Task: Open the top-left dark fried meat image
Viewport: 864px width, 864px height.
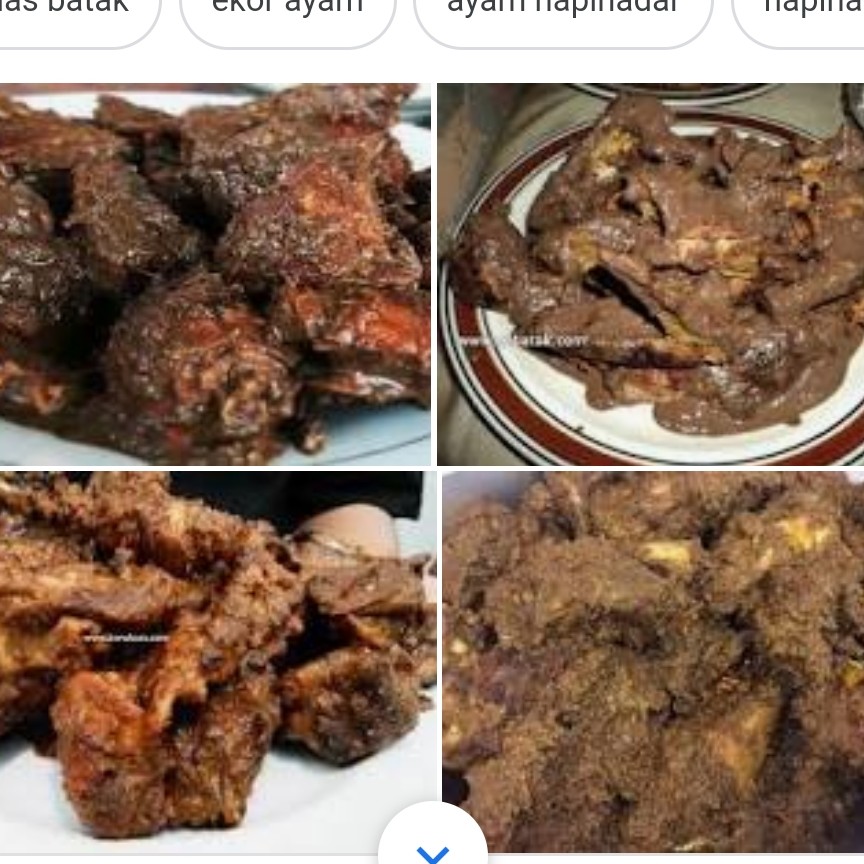Action: [x=215, y=274]
